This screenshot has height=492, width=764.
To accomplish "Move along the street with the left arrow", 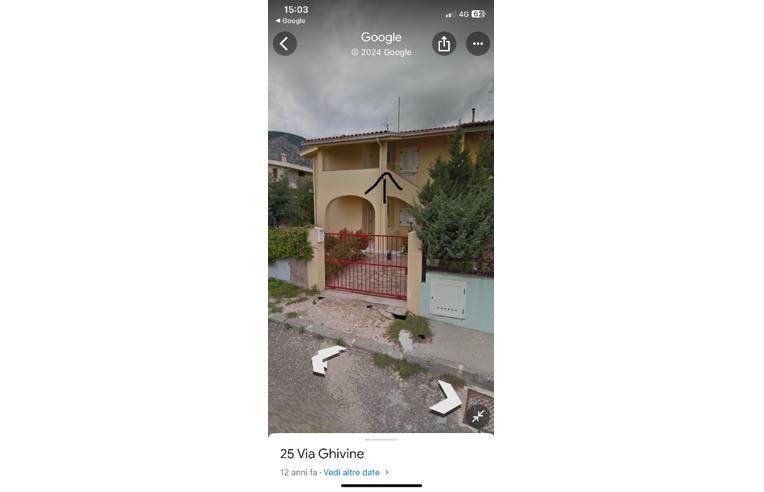I will pyautogui.click(x=327, y=359).
